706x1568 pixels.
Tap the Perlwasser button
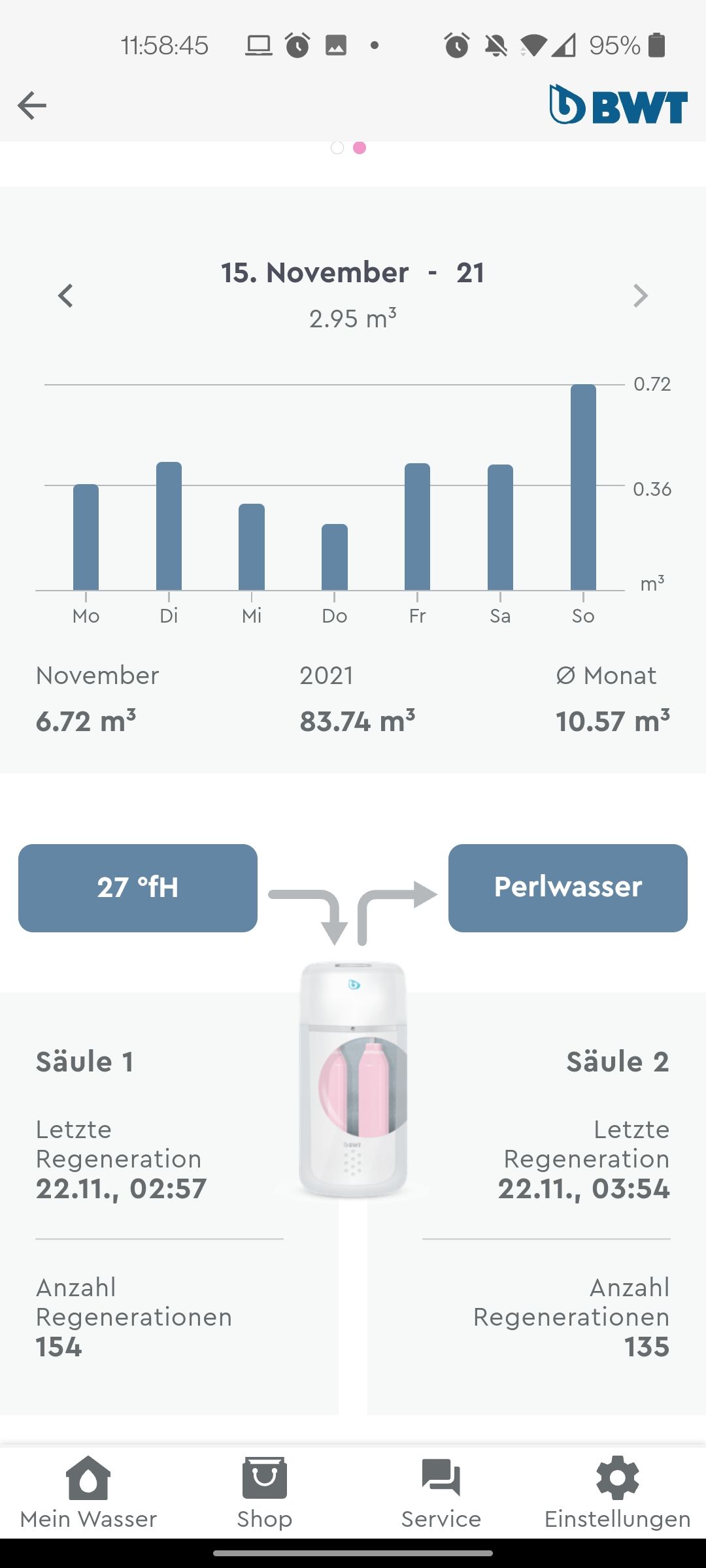567,888
